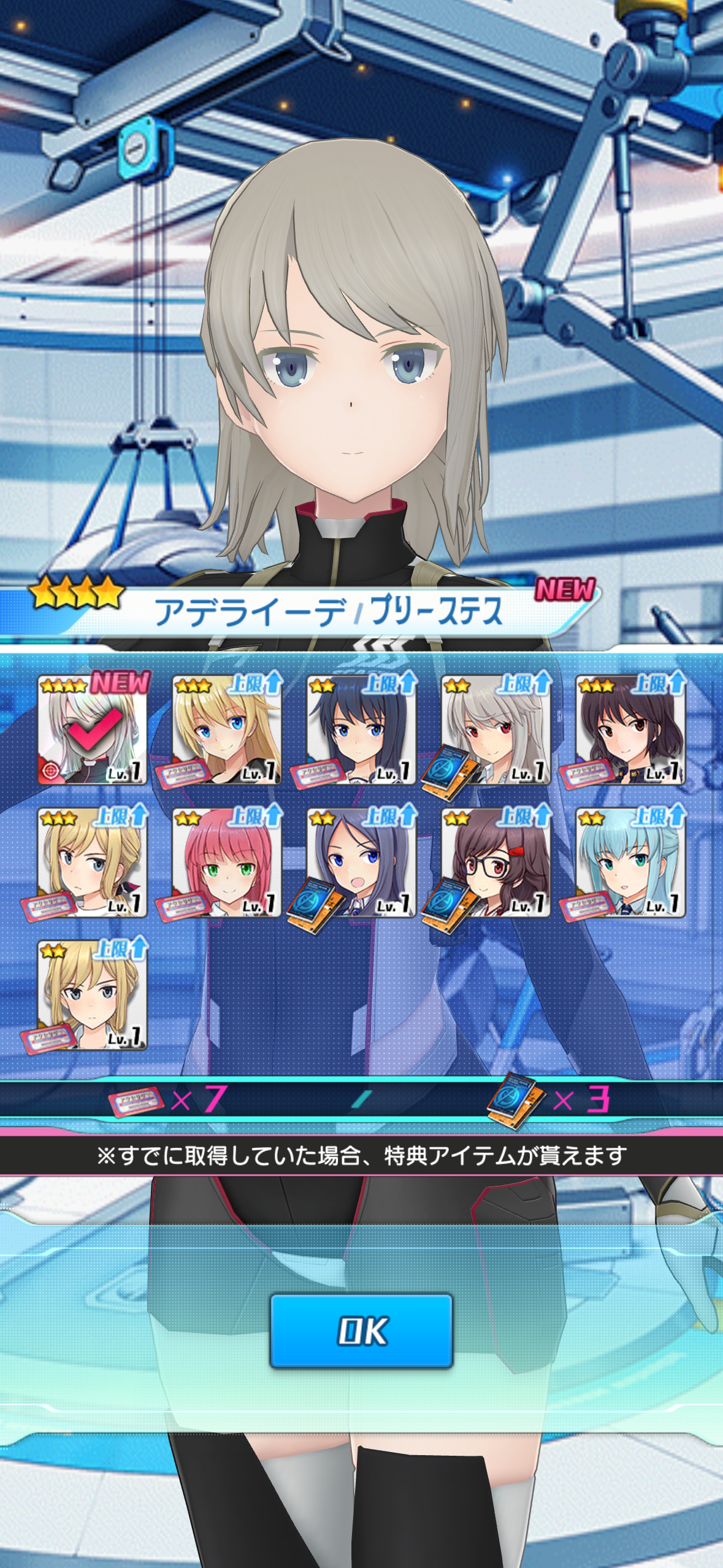Select the three-star blonde braided character card
The image size is (723, 1568).
(x=92, y=863)
